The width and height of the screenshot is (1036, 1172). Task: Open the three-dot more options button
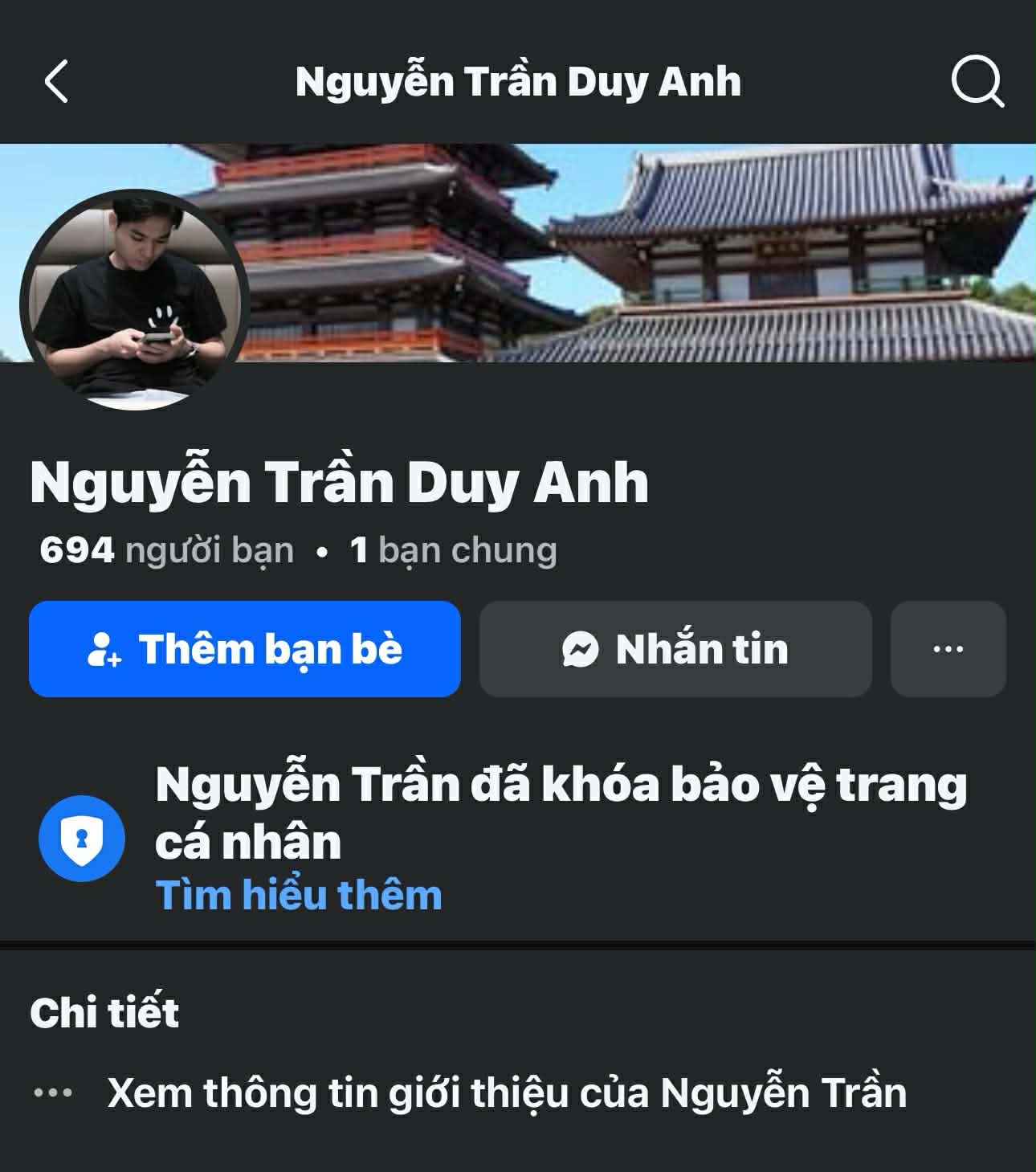tap(948, 649)
